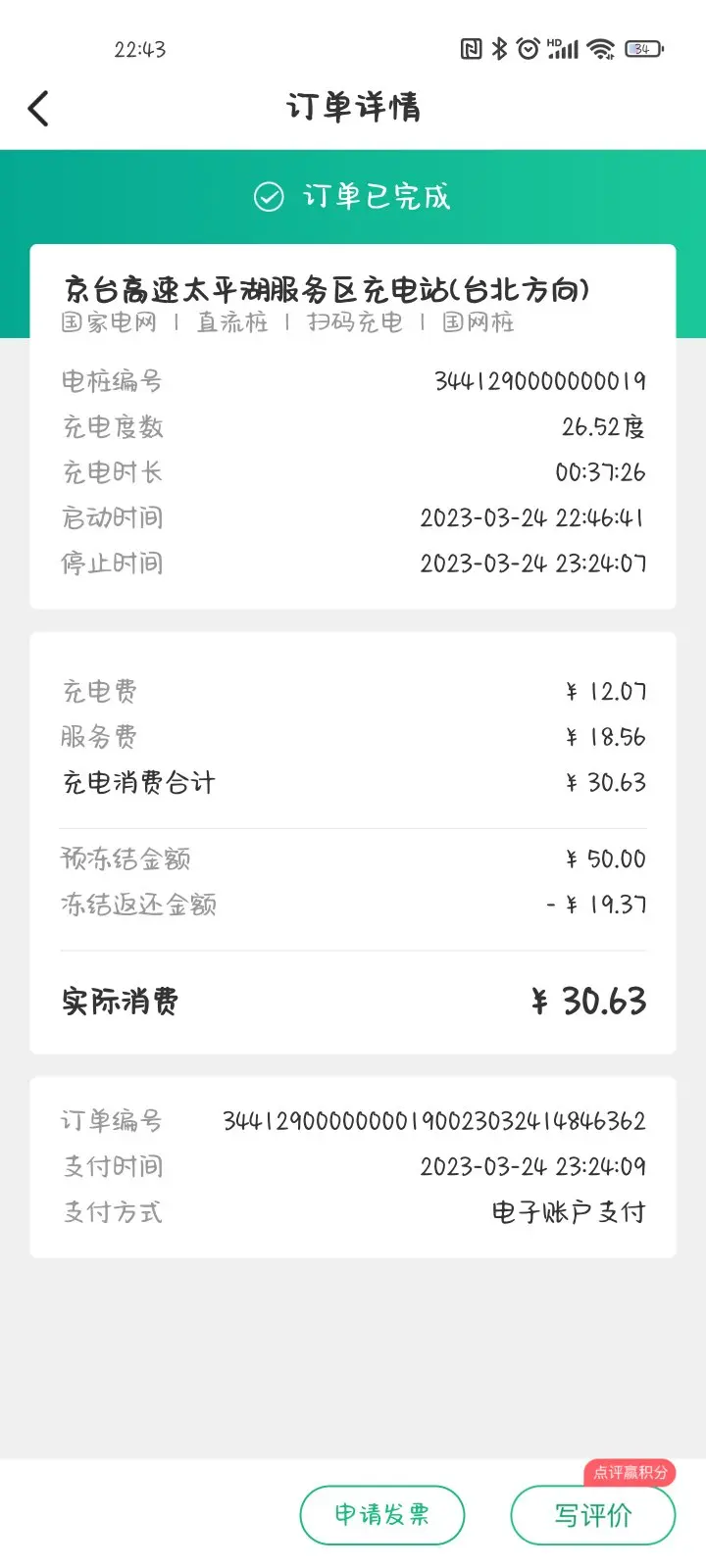Tap the 申请发票 button to request an invoice
This screenshot has width=706, height=1568.
pos(382,1515)
